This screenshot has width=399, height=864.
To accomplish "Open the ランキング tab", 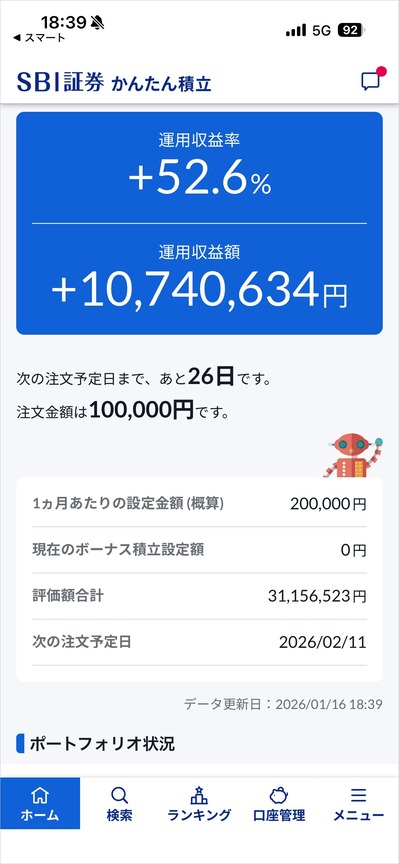I will tap(199, 804).
